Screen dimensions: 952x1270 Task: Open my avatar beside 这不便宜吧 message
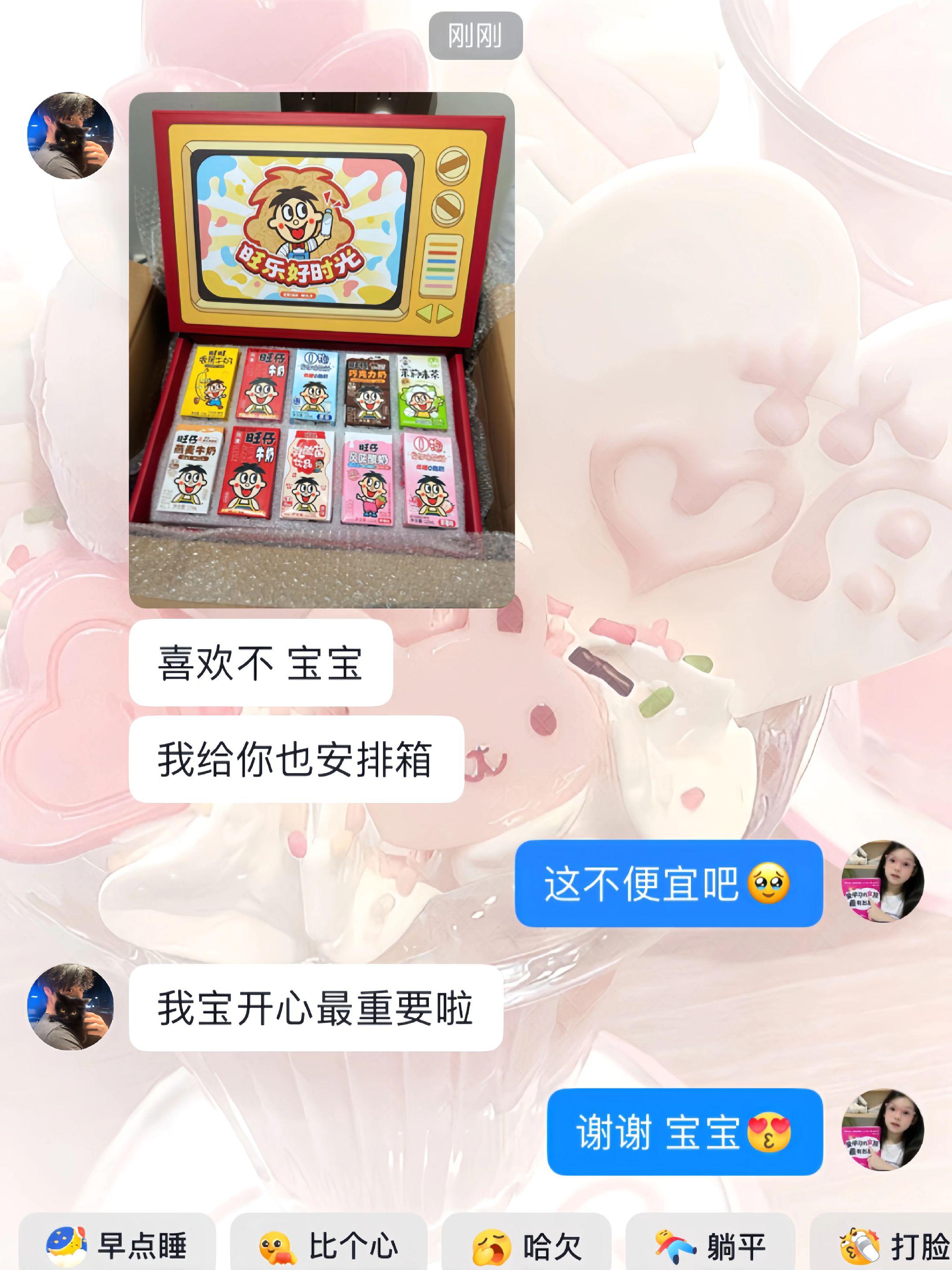882,882
